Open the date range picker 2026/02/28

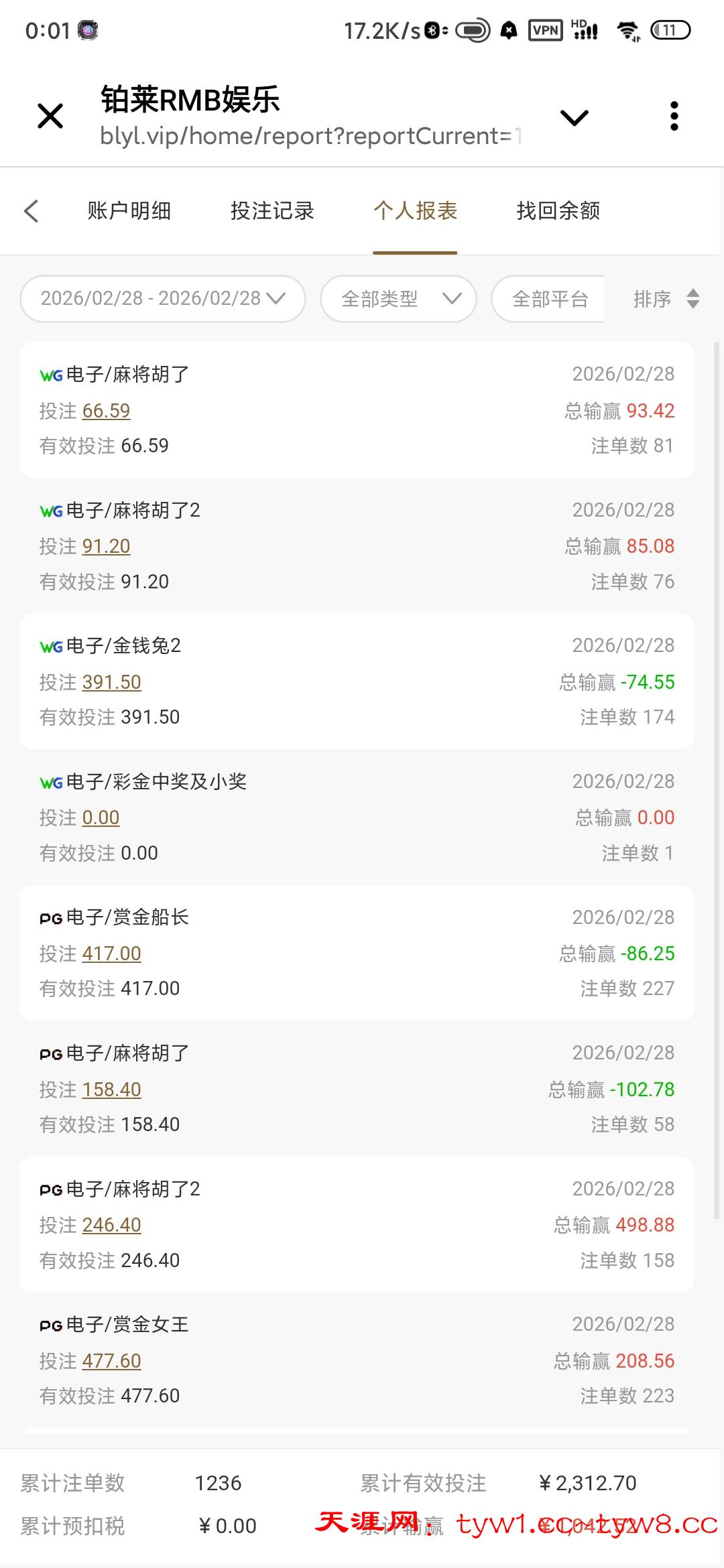pyautogui.click(x=163, y=299)
